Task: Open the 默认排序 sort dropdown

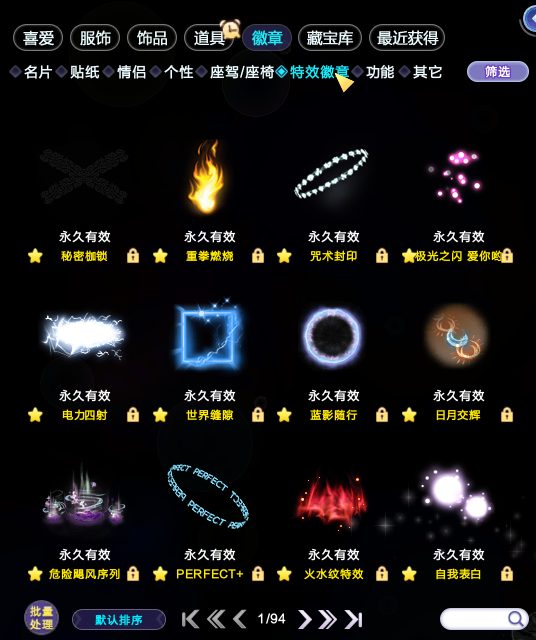Action: point(119,620)
